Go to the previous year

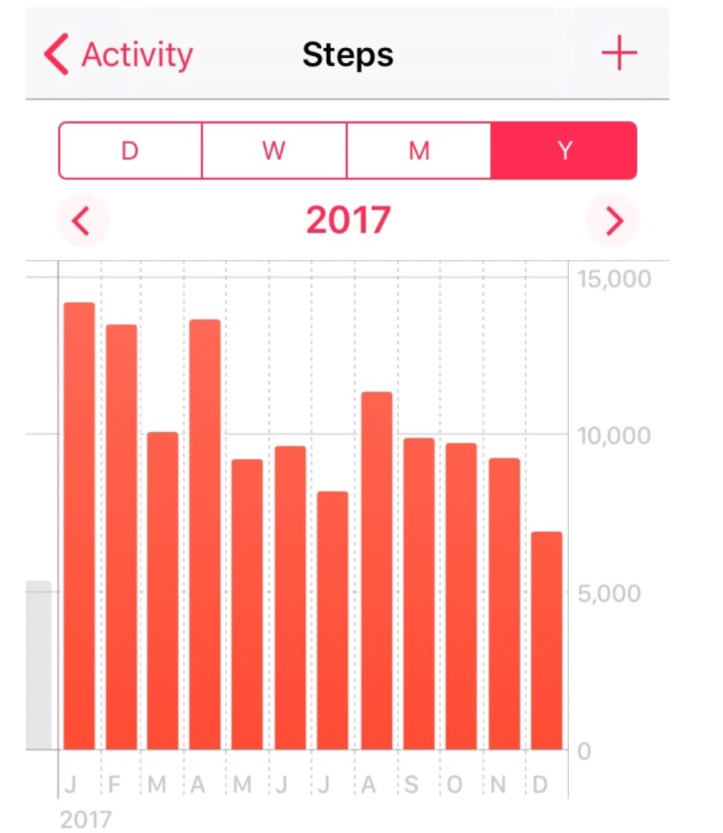click(x=82, y=220)
